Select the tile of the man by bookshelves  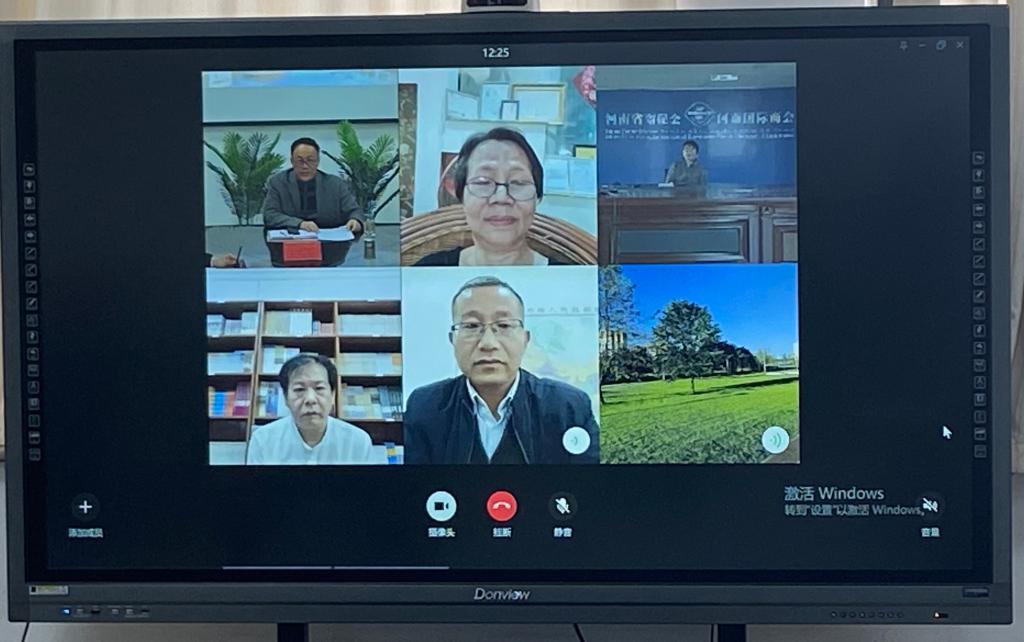click(x=305, y=366)
